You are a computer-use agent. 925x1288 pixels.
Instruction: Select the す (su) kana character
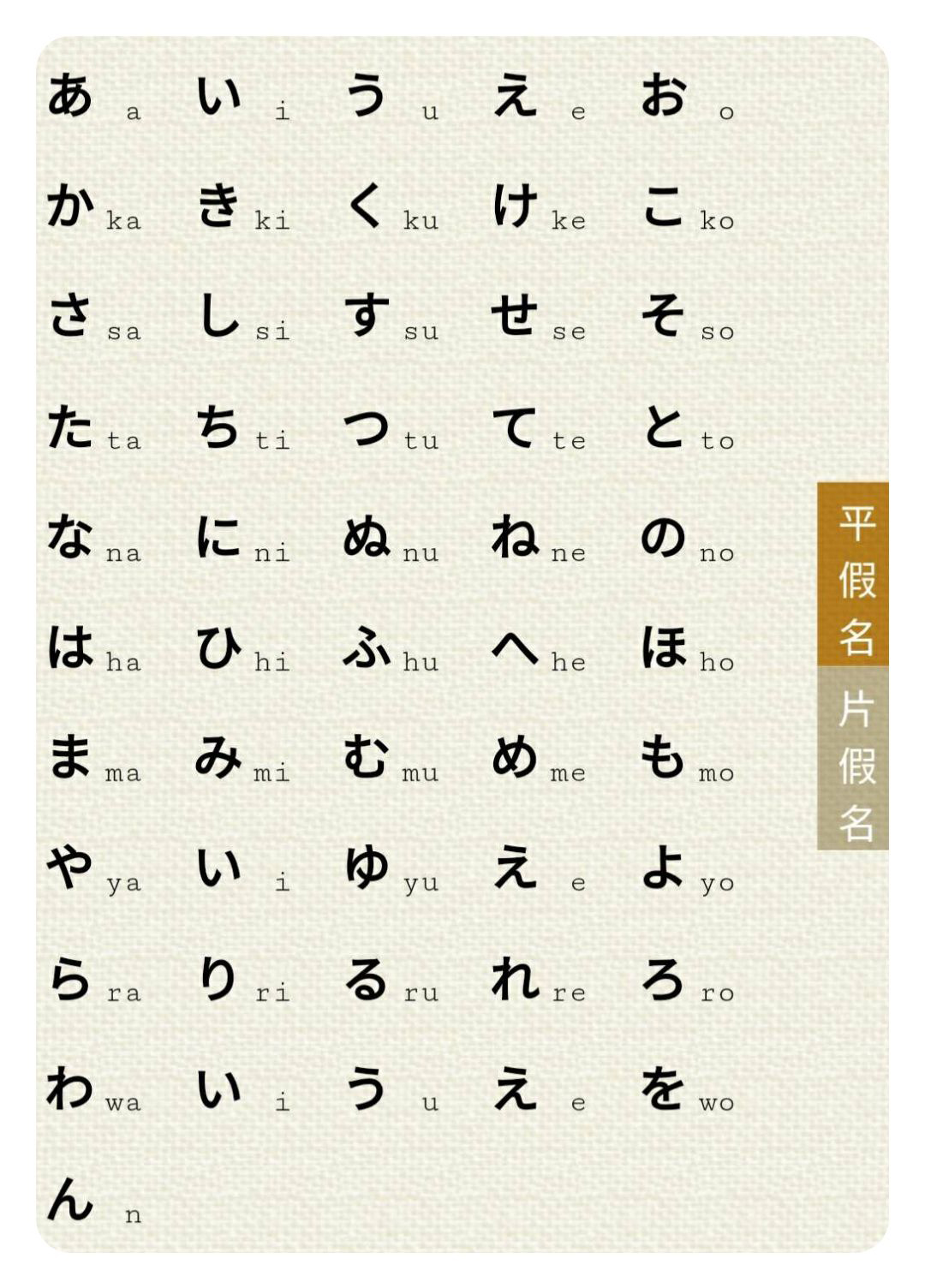[x=367, y=315]
